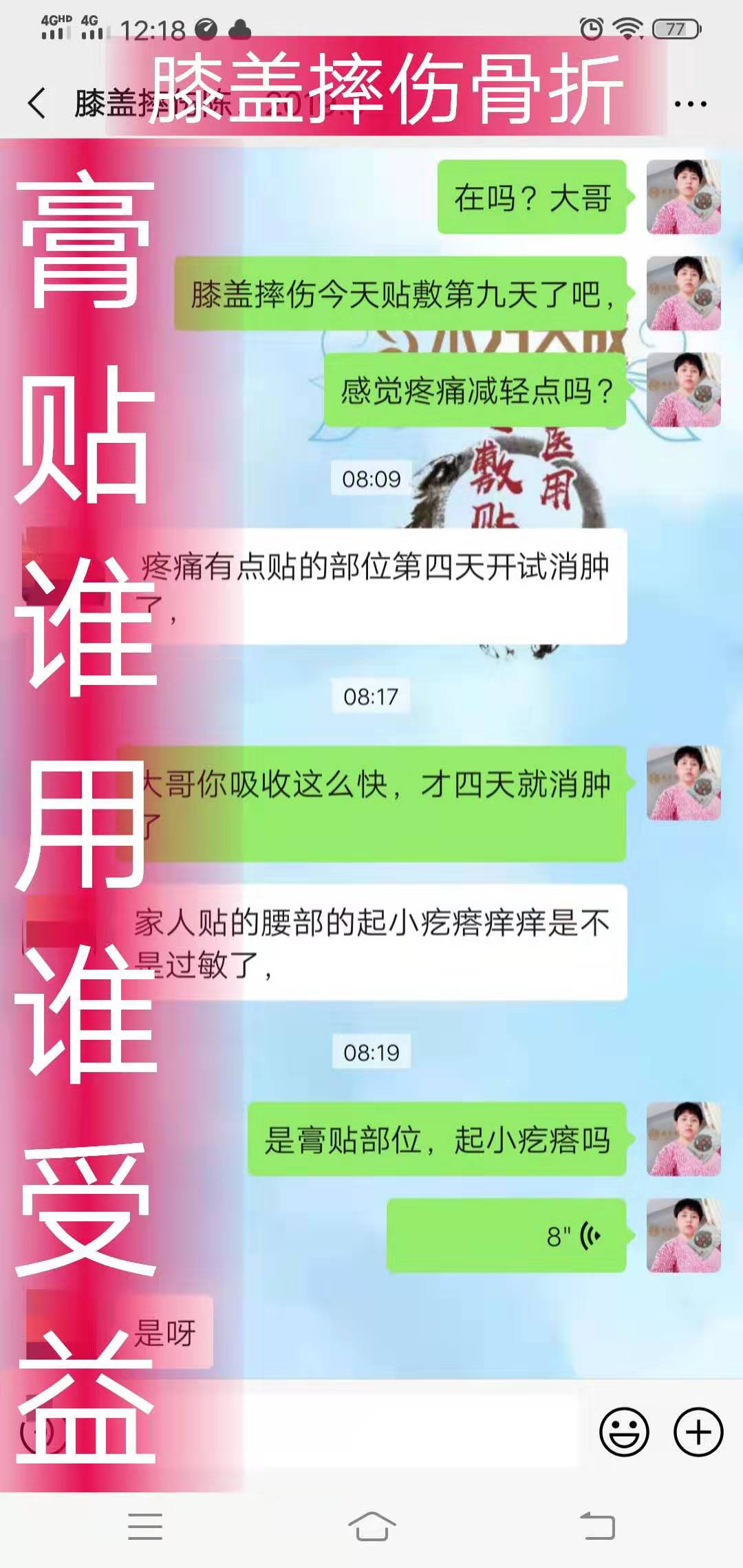Open the chat overflow menu

(x=690, y=105)
